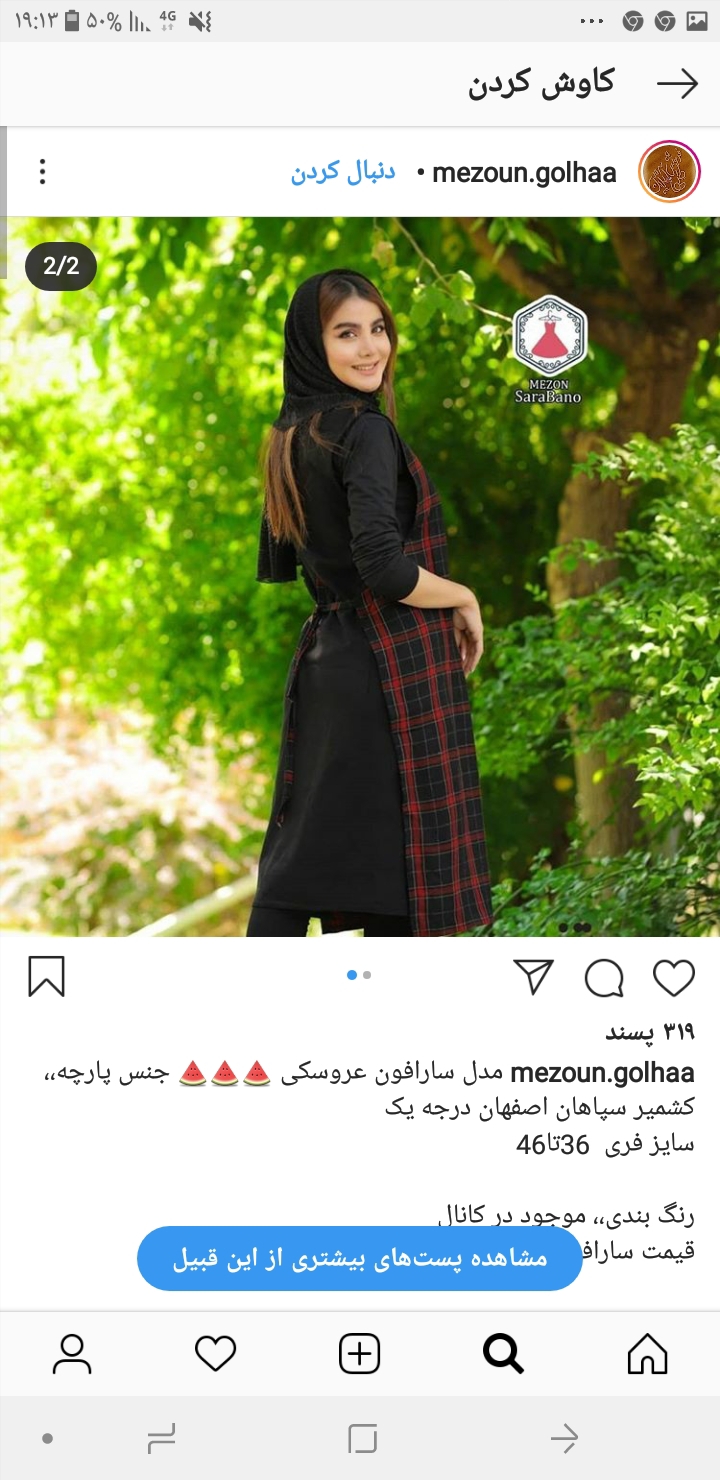Tap the back arrow next to کاوش کردن
This screenshot has height=1480, width=720.
click(677, 85)
